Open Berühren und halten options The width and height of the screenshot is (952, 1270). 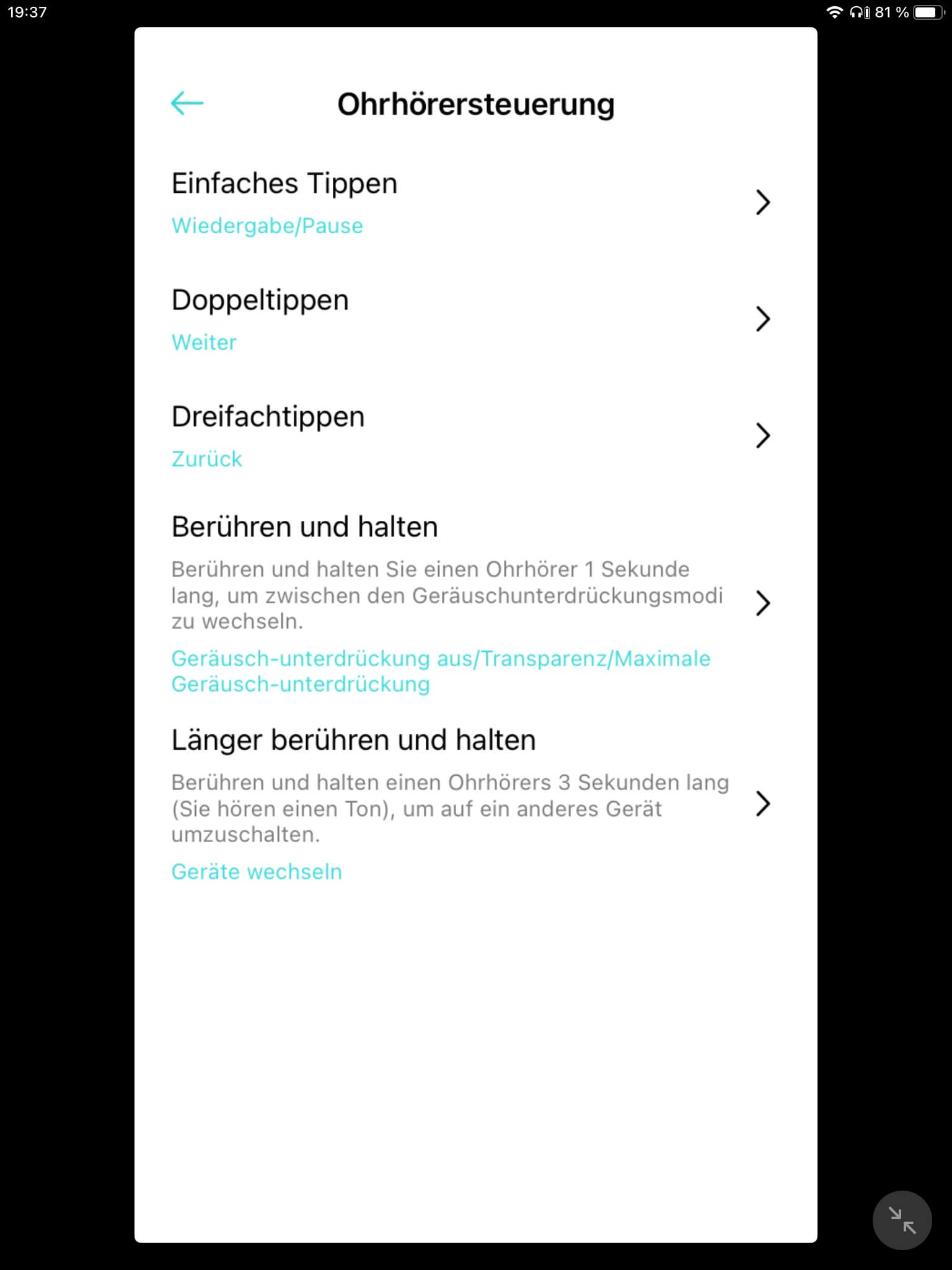471,603
